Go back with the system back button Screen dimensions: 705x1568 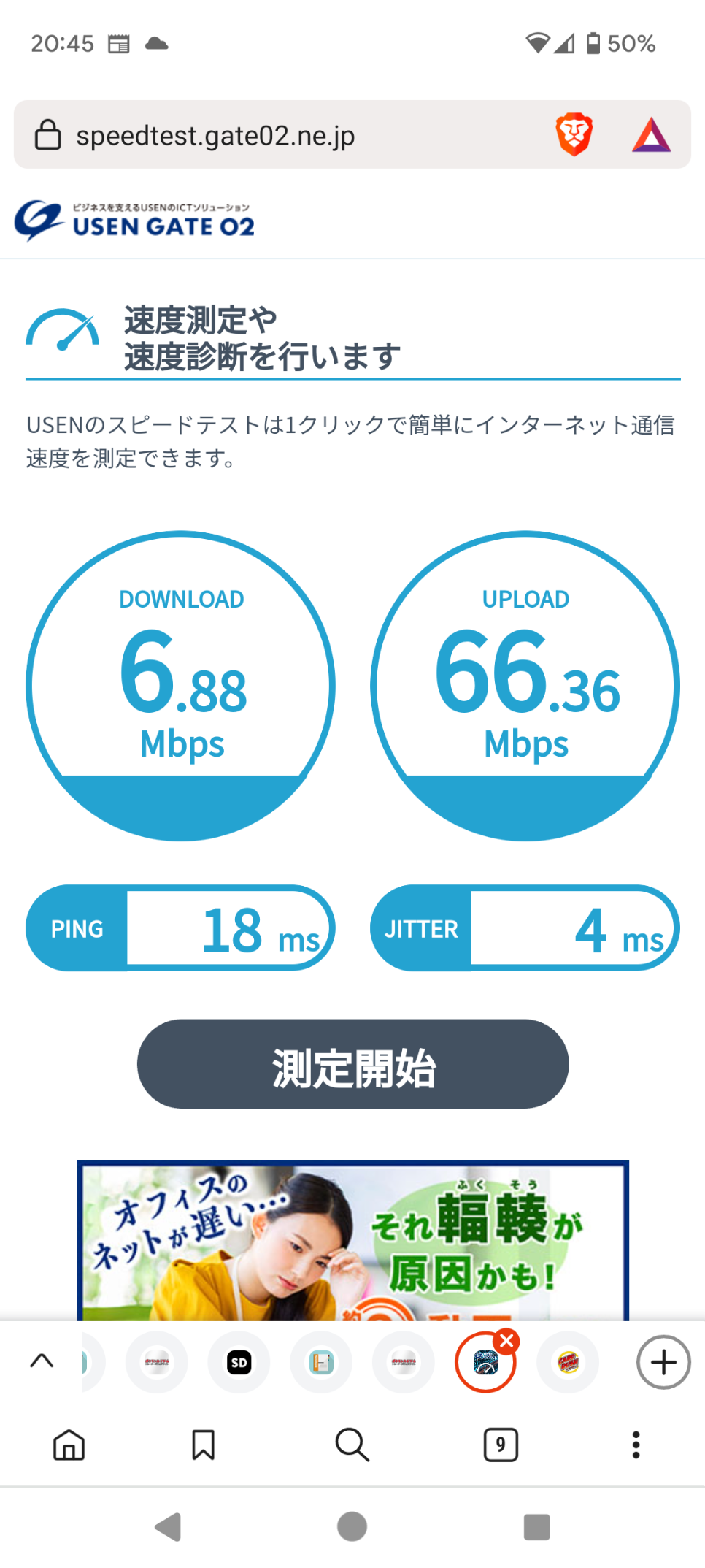pyautogui.click(x=169, y=1527)
